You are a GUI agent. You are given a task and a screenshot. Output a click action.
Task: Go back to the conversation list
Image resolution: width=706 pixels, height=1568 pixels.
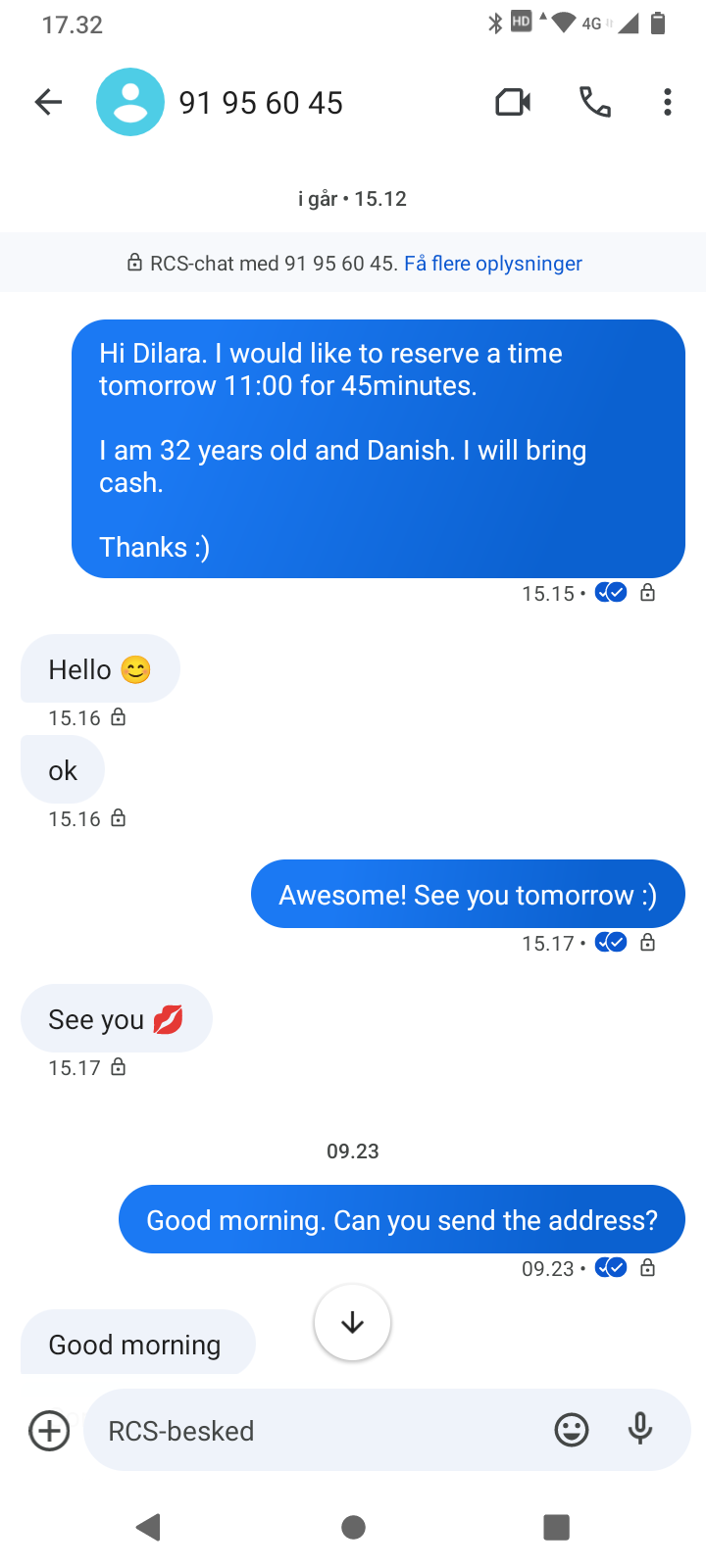tap(47, 102)
